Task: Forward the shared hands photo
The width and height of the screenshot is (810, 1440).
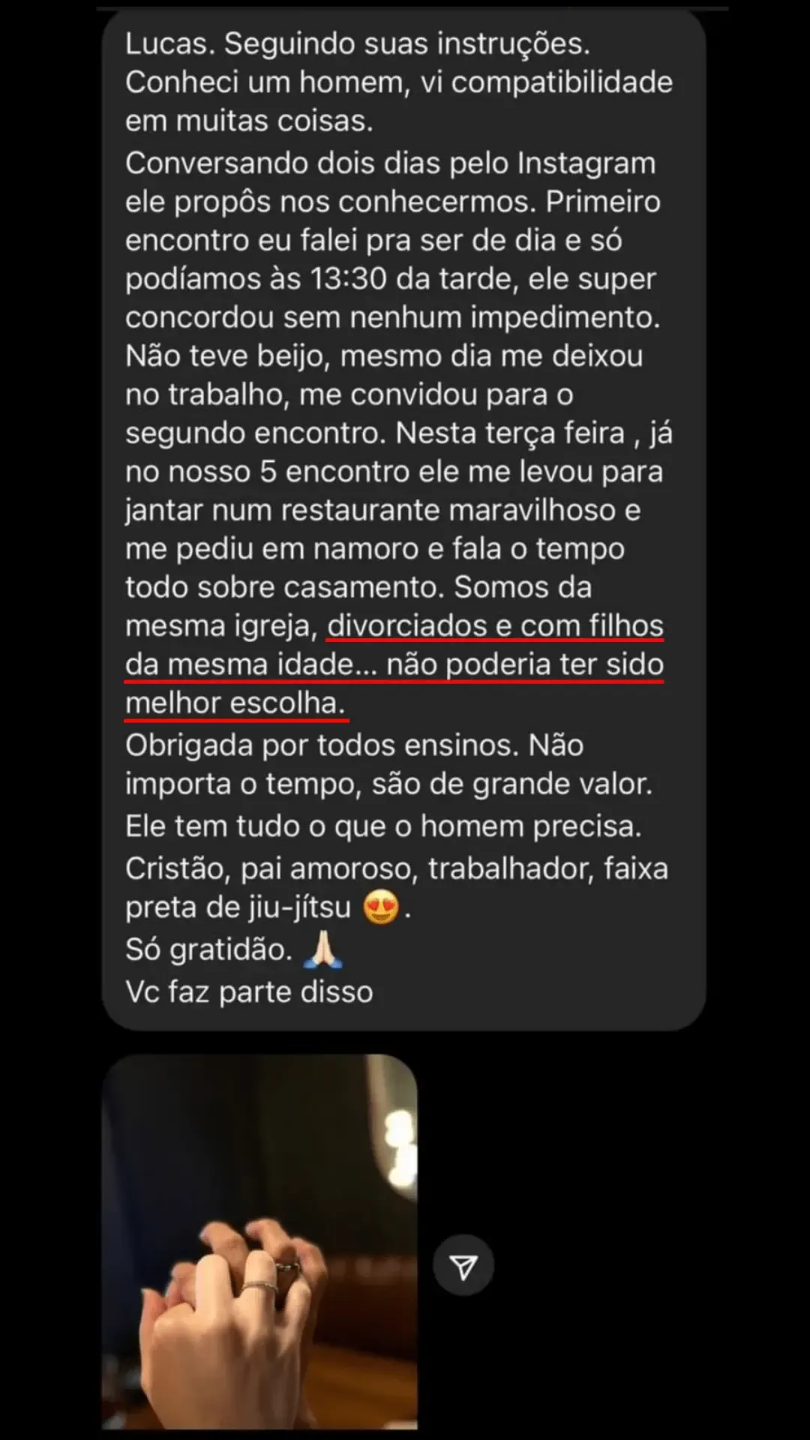Action: [463, 1268]
